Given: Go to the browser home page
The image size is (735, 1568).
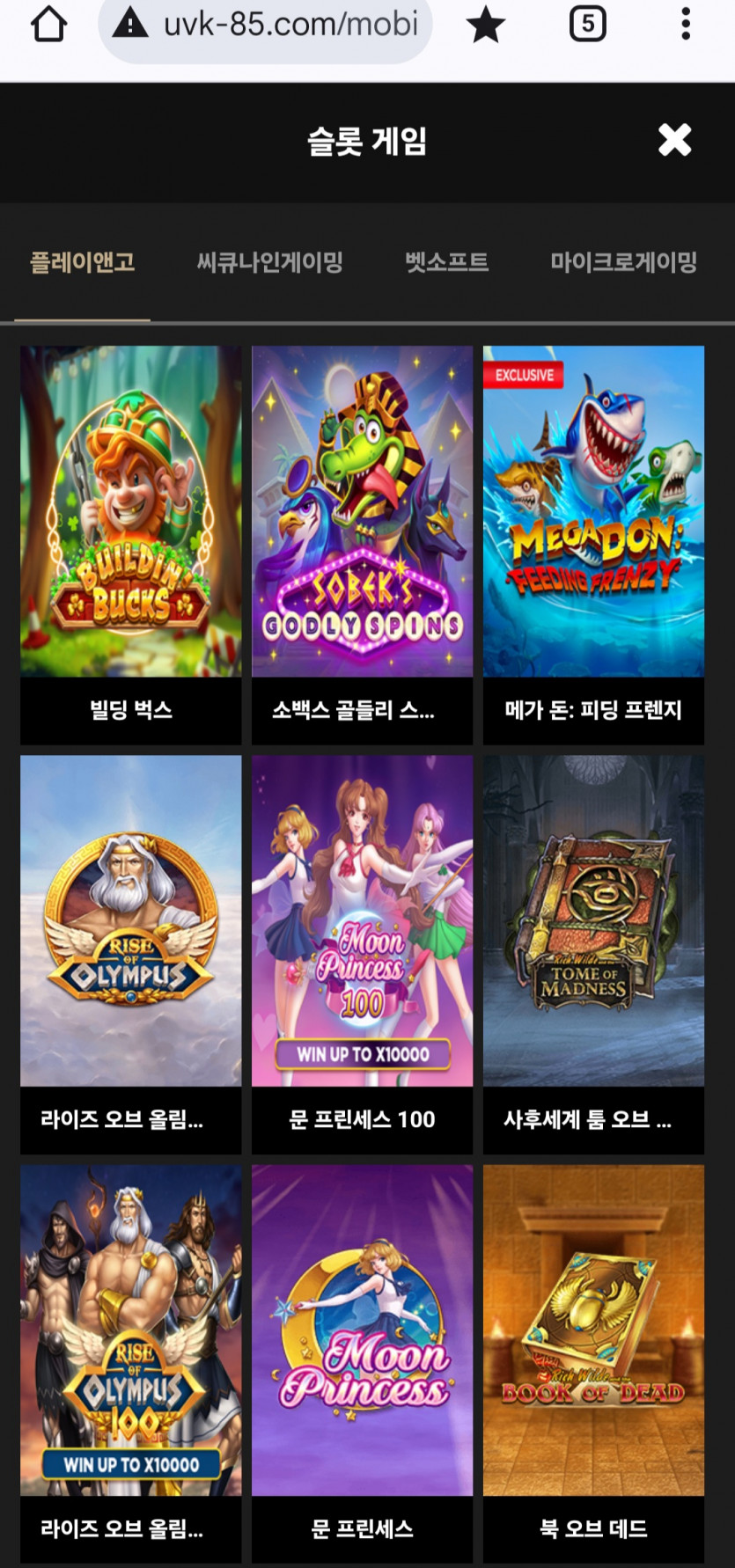Looking at the screenshot, I should (x=49, y=24).
